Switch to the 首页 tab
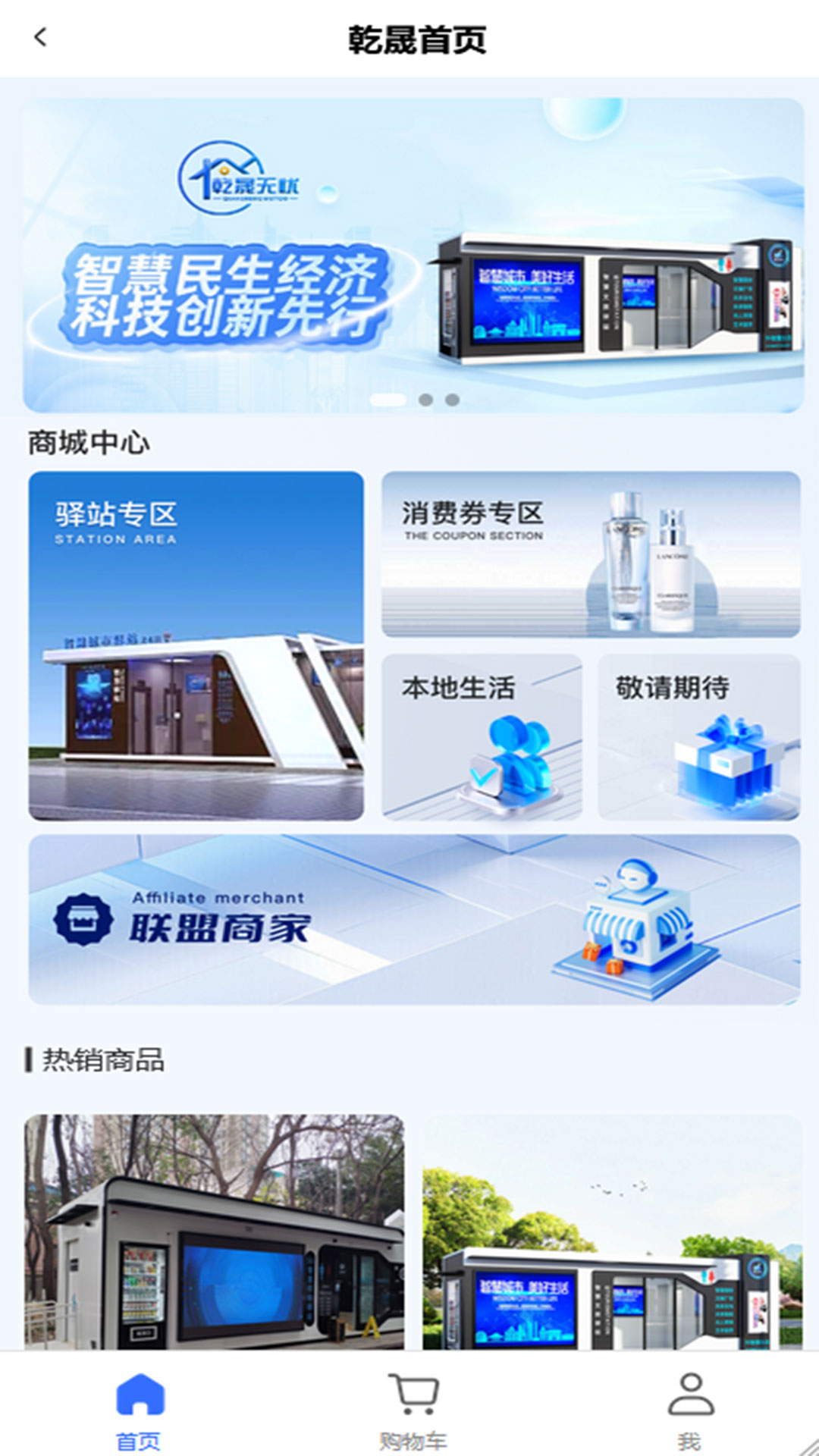This screenshot has width=819, height=1456. tap(140, 1410)
